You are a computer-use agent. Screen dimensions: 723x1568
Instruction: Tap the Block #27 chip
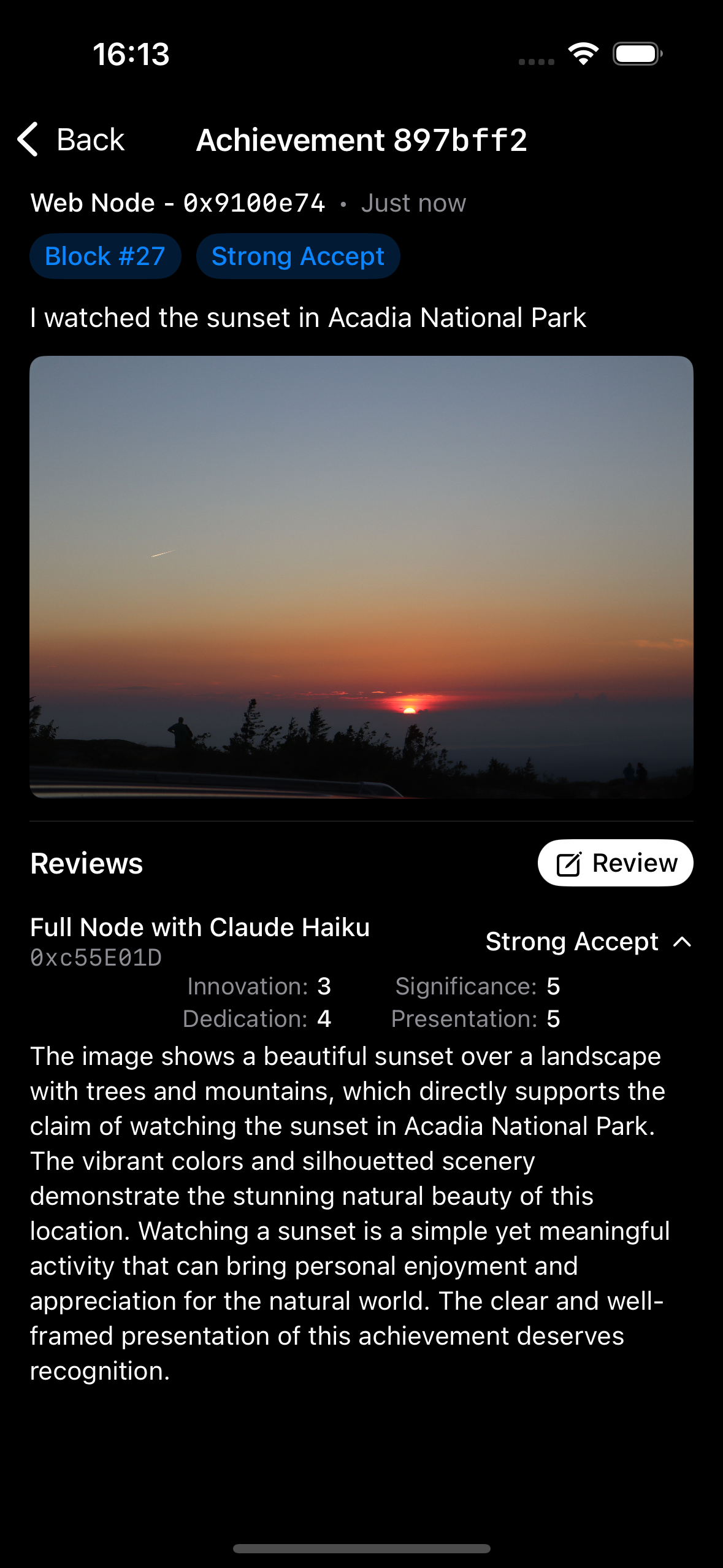(105, 256)
